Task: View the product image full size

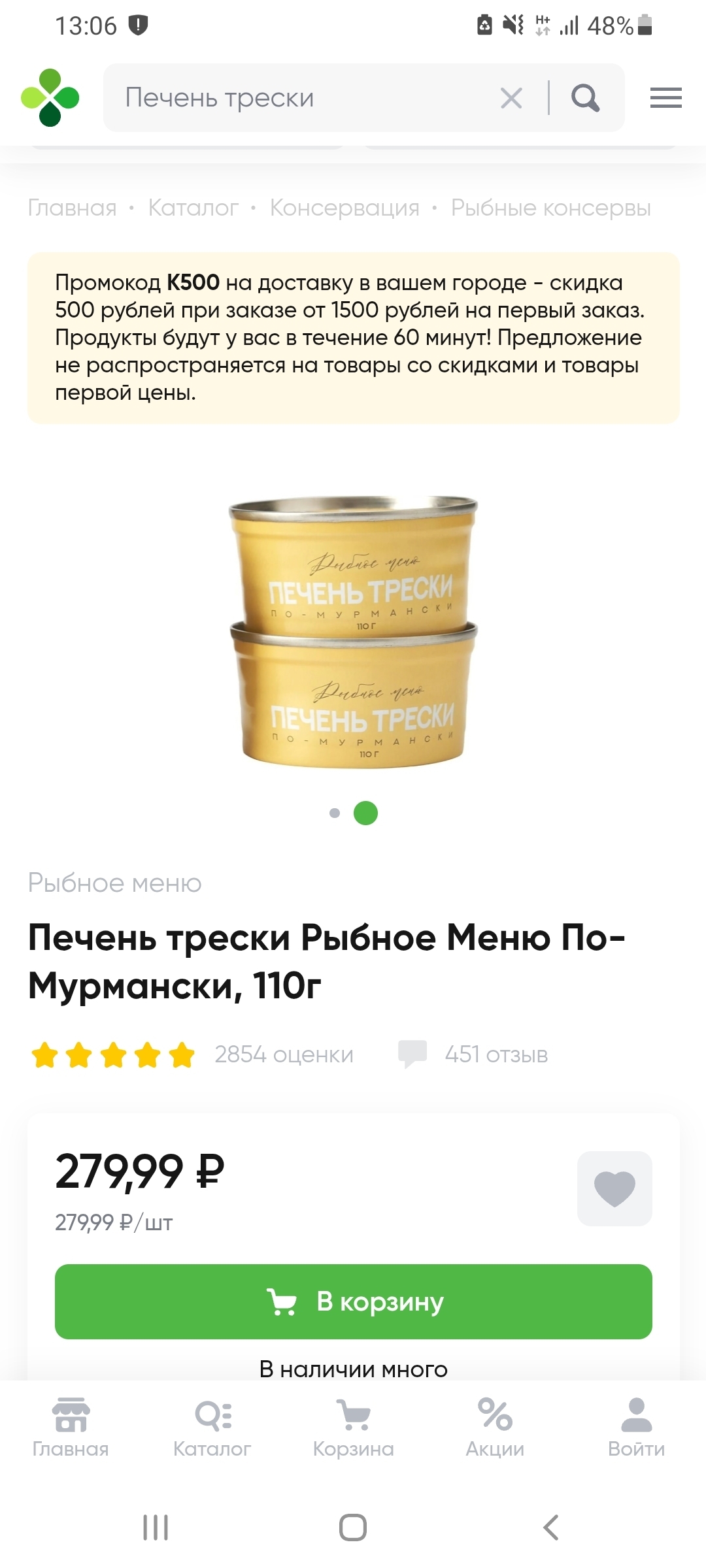Action: coord(354,630)
